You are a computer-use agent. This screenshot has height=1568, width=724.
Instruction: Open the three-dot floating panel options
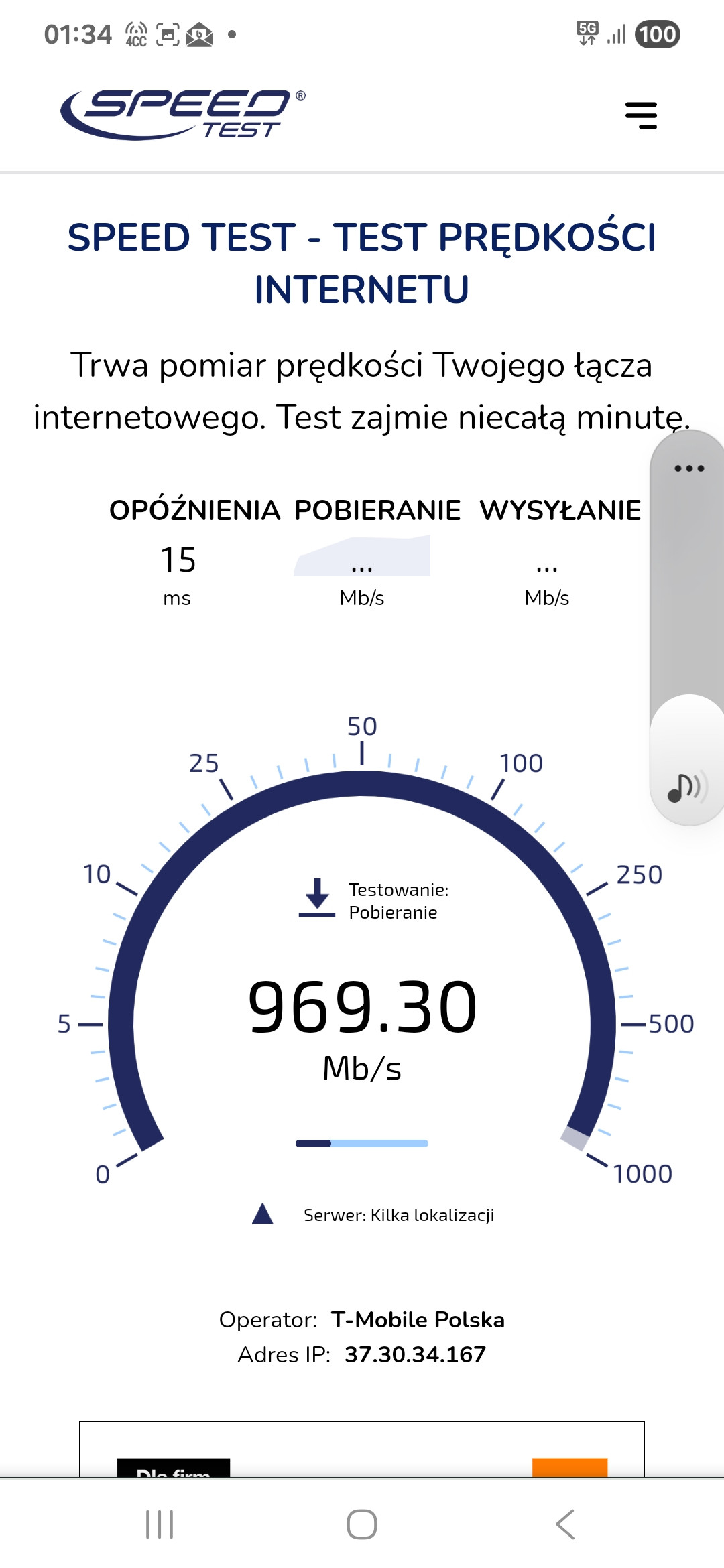pyautogui.click(x=689, y=468)
